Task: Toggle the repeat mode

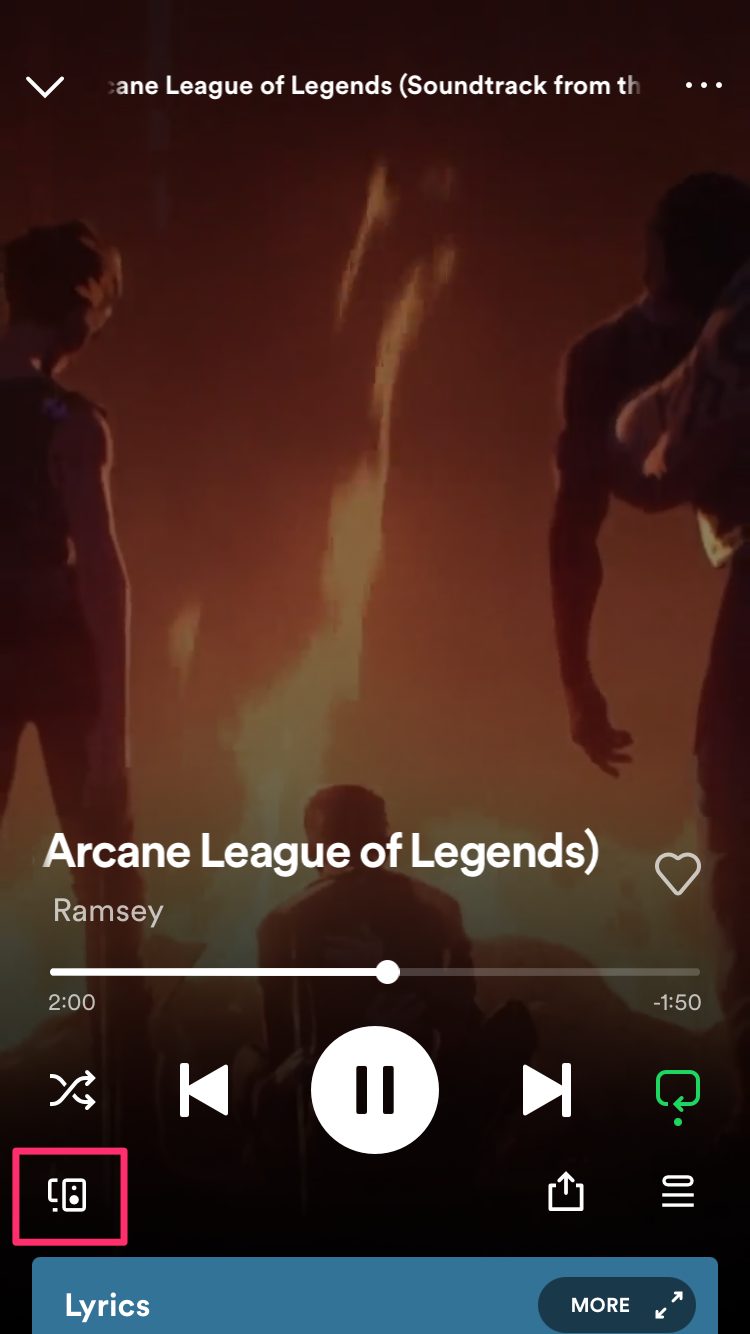Action: (677, 1091)
